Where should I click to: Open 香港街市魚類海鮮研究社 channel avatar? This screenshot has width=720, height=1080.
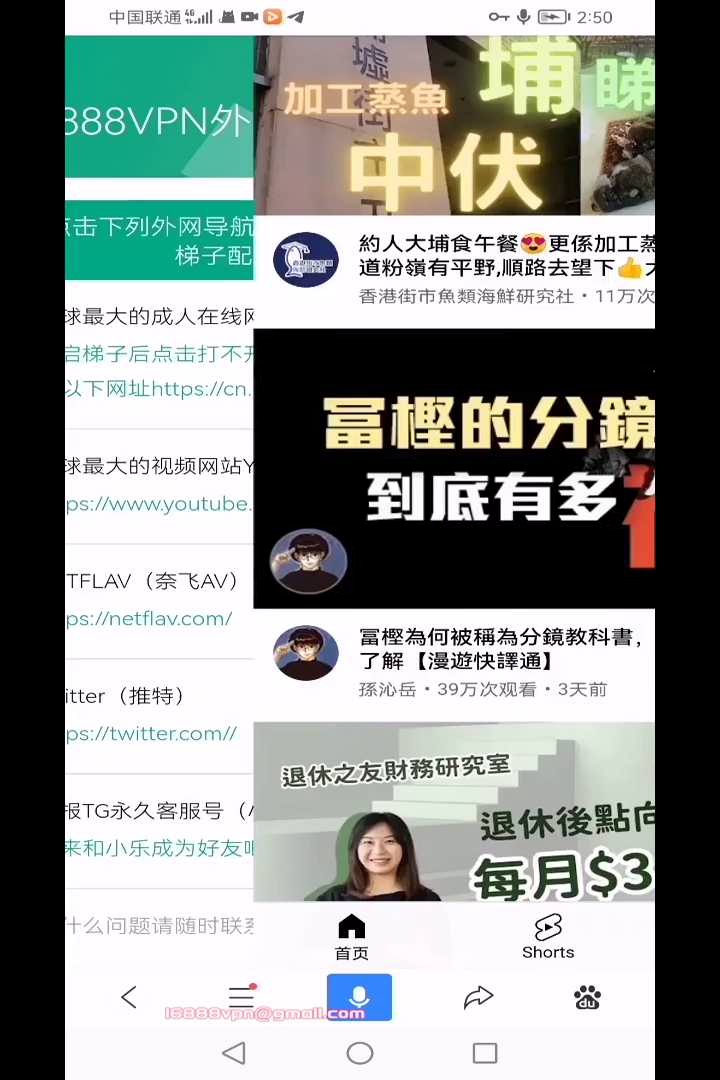[306, 260]
